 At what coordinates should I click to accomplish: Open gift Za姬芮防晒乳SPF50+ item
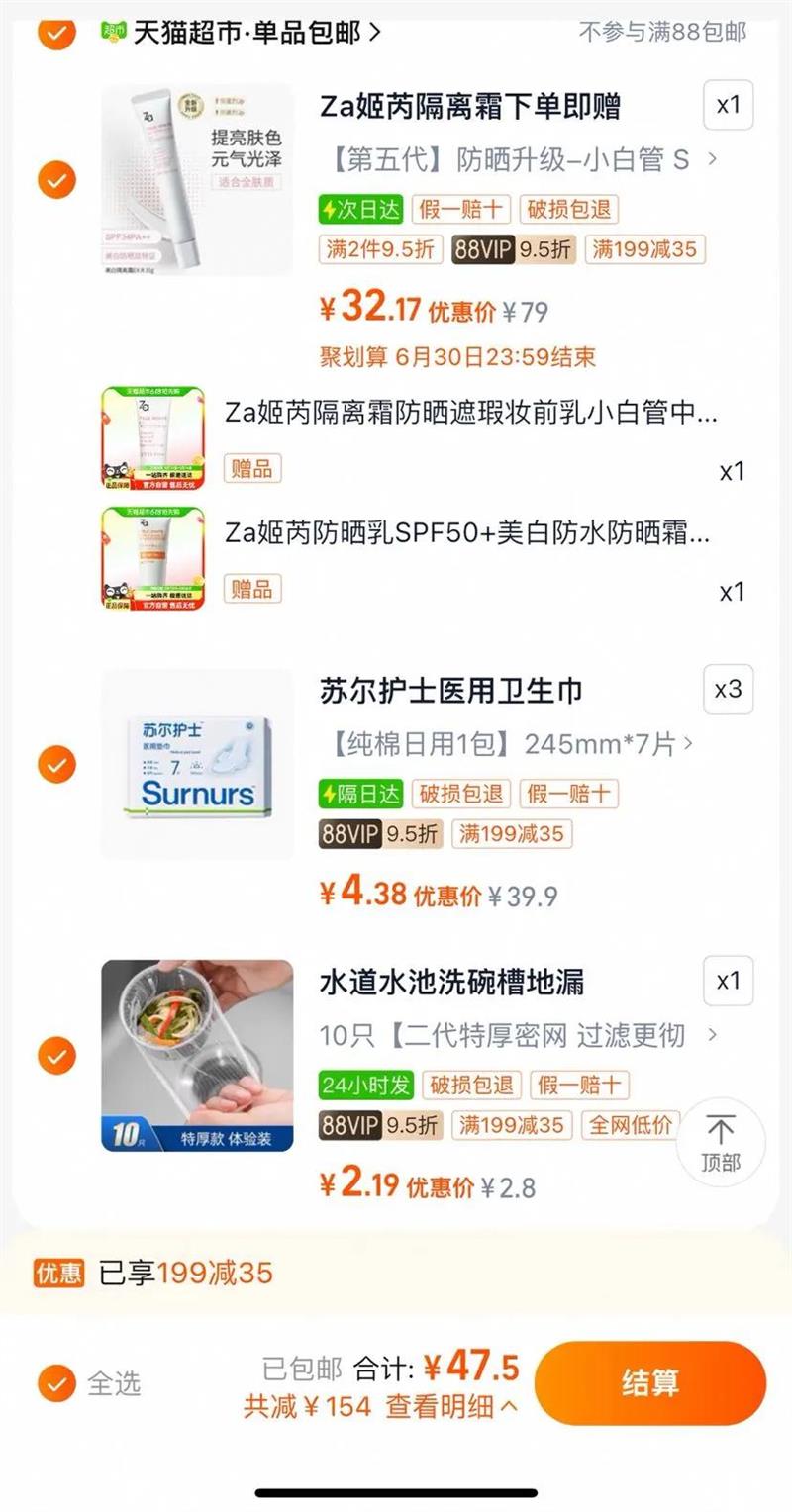[x=466, y=533]
